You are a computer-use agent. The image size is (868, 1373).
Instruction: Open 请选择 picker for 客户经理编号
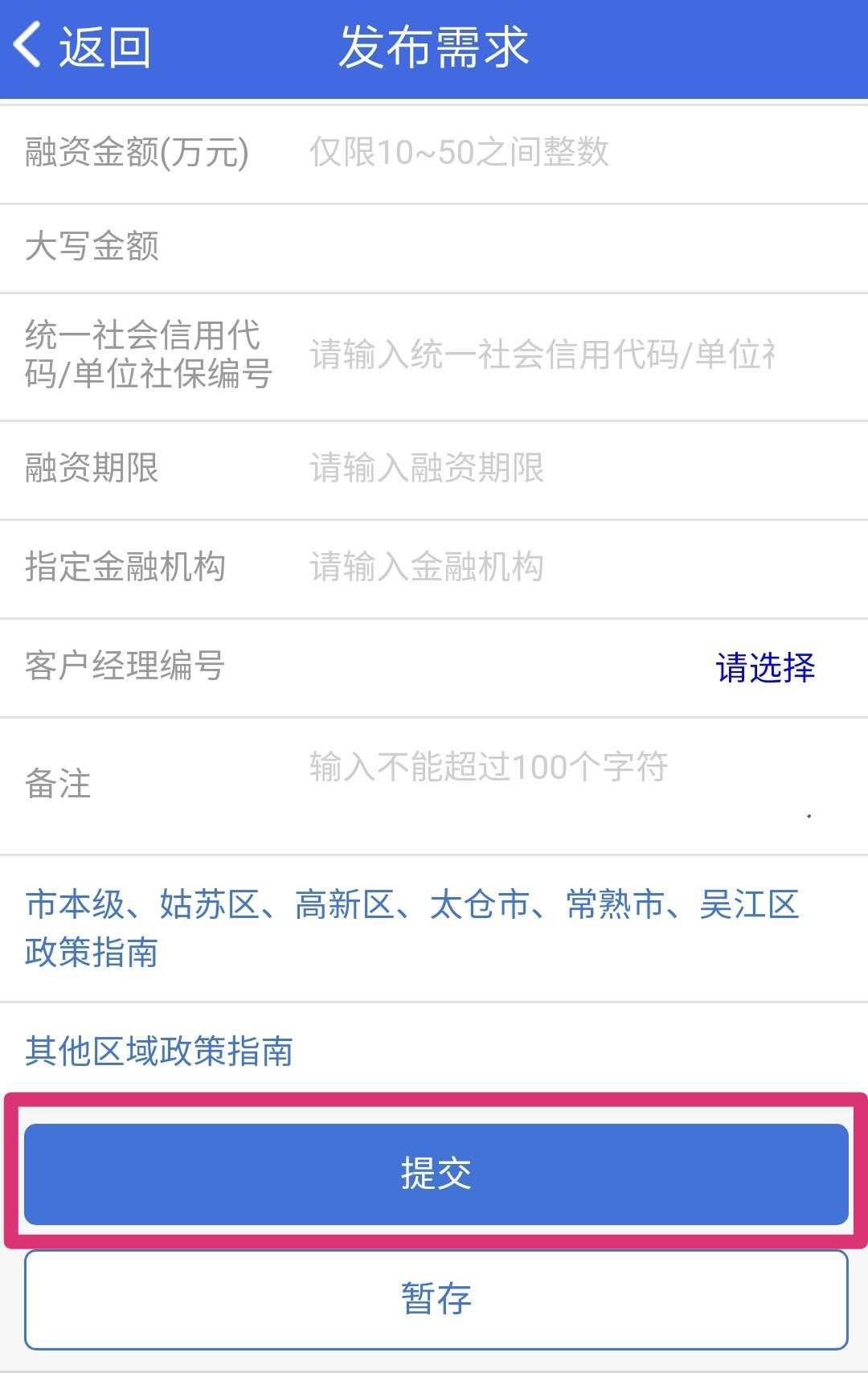pyautogui.click(x=765, y=667)
